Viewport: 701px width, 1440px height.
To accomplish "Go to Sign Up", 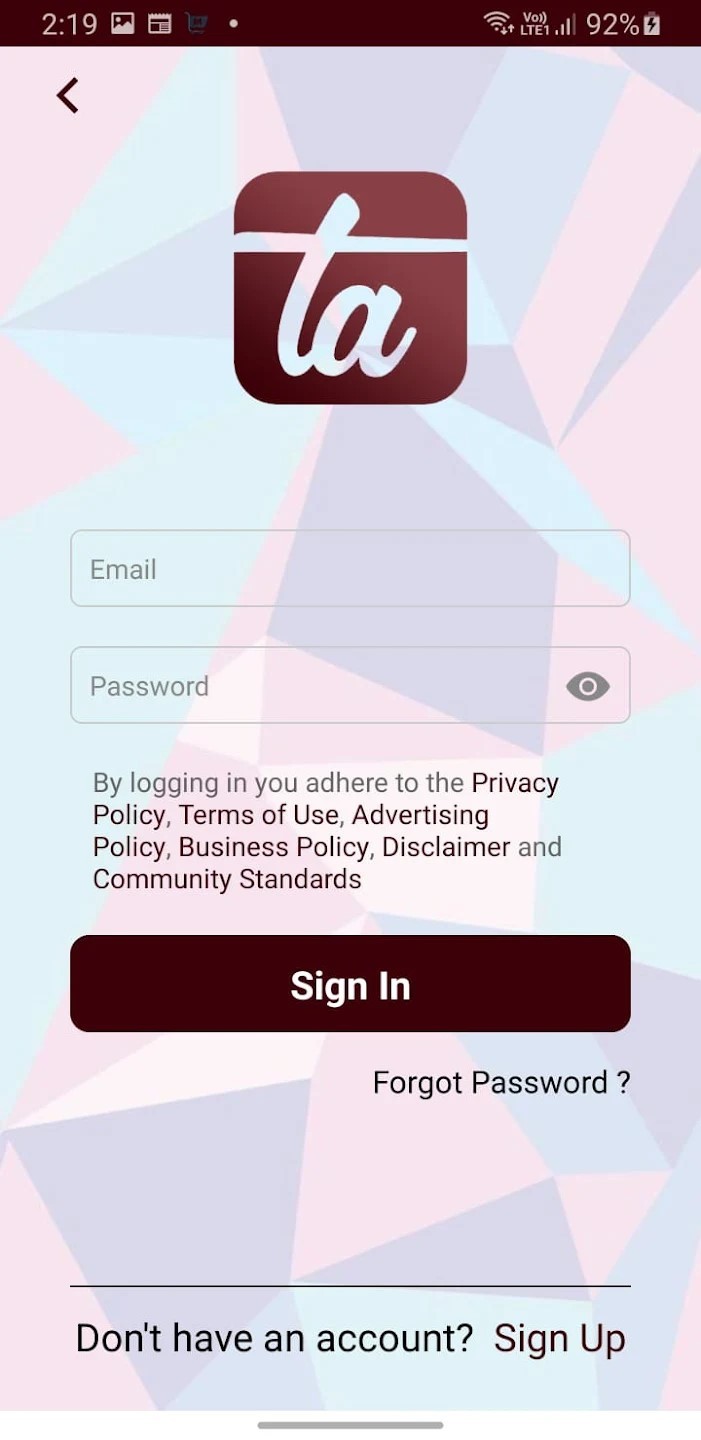I will pos(559,1338).
